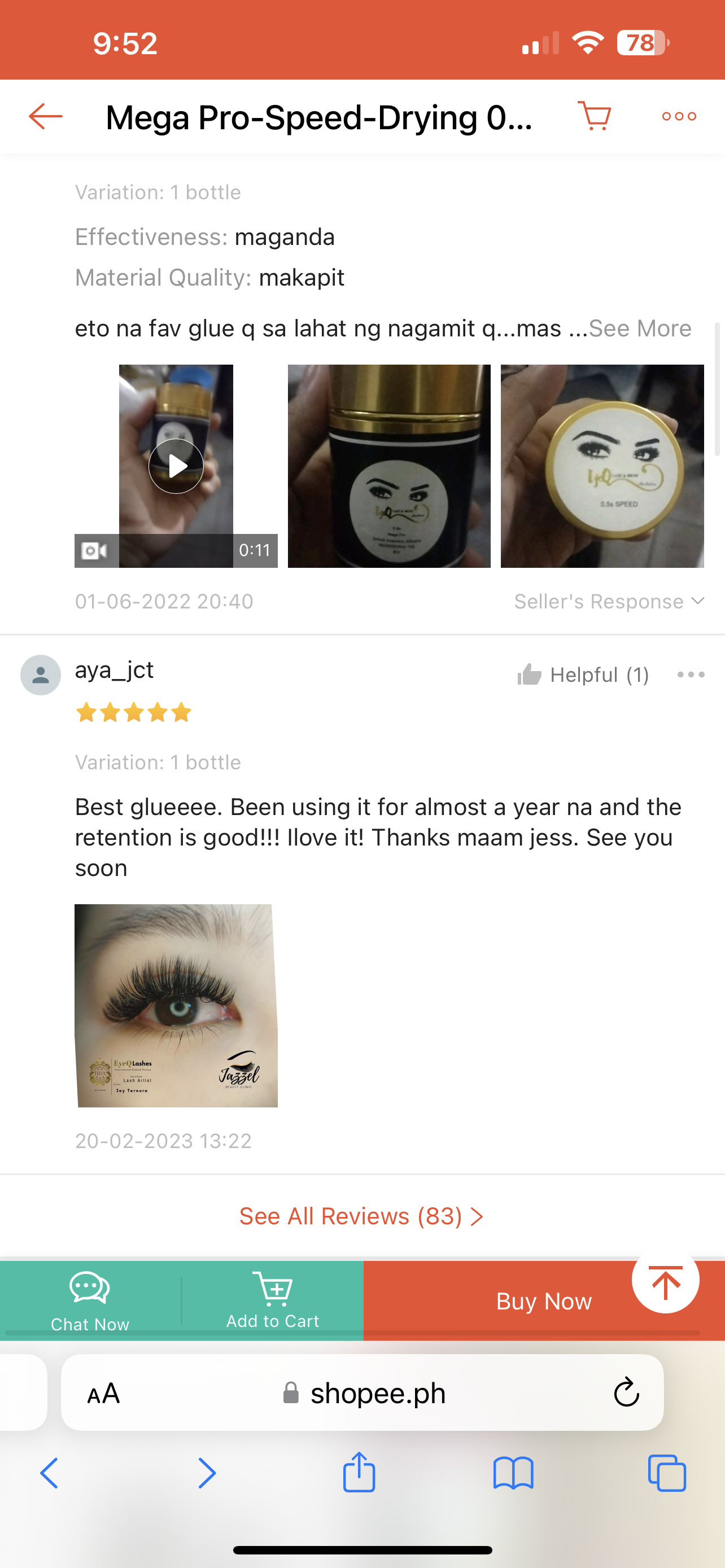Play the 0:11 review video
This screenshot has height=1568, width=725.
coord(176,466)
